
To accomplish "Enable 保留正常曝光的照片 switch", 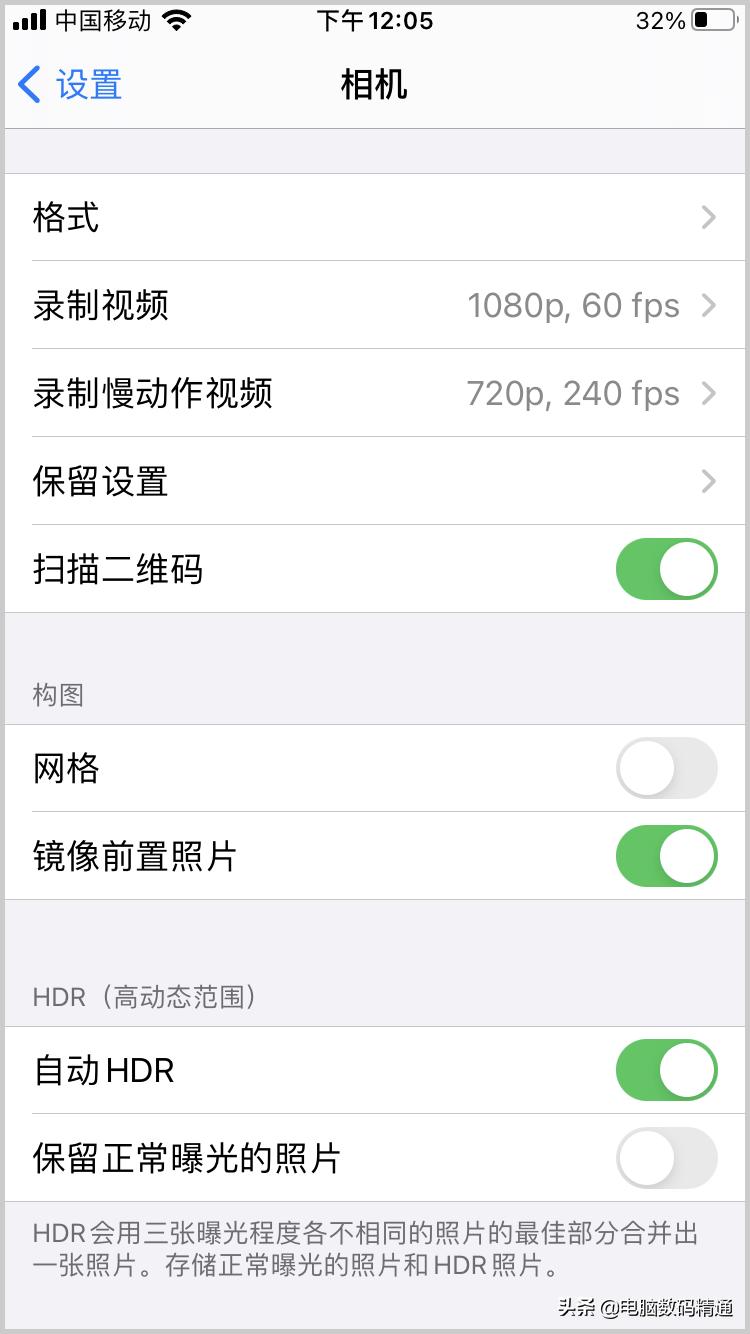I will [x=666, y=1158].
